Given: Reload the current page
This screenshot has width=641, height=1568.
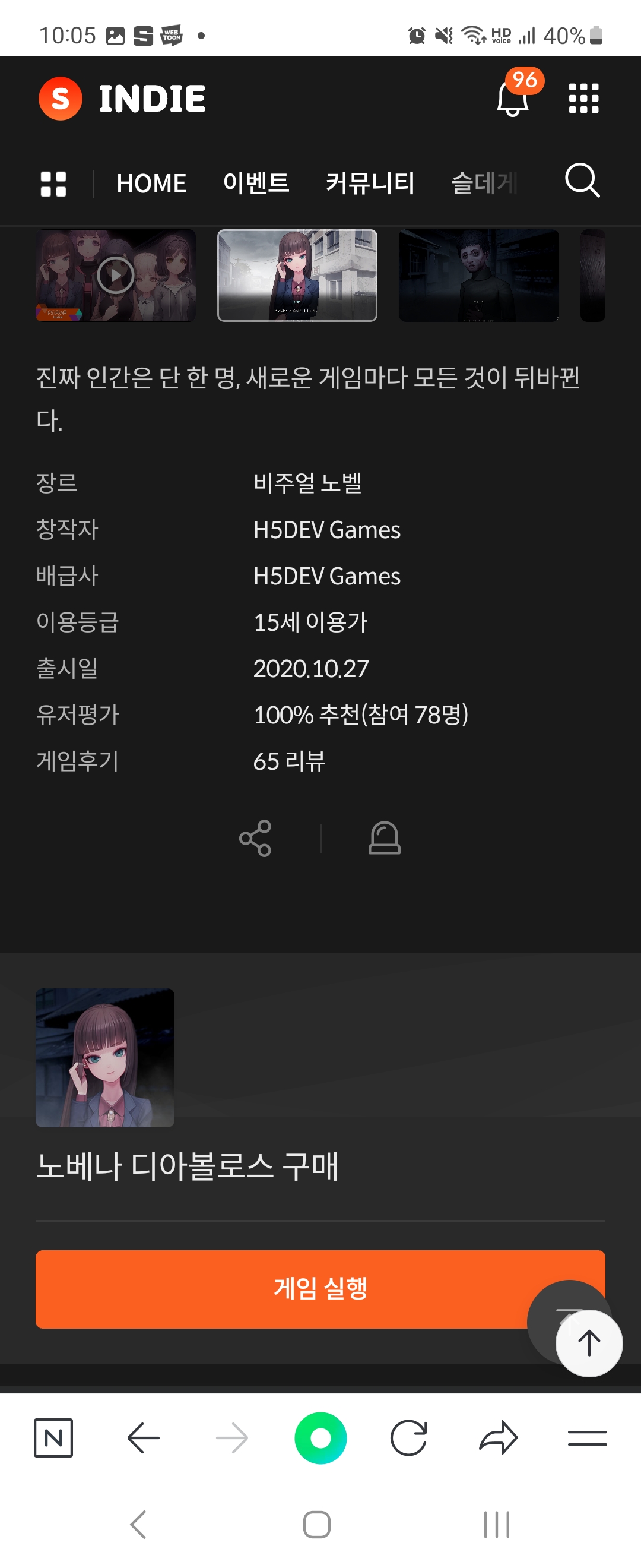Looking at the screenshot, I should coord(409,1437).
